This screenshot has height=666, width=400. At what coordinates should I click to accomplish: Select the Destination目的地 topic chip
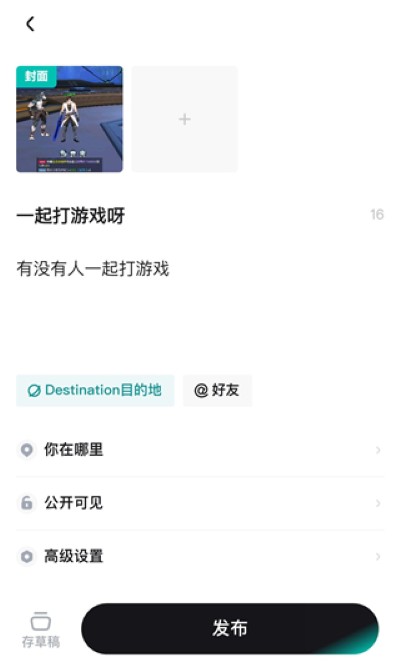(95, 390)
